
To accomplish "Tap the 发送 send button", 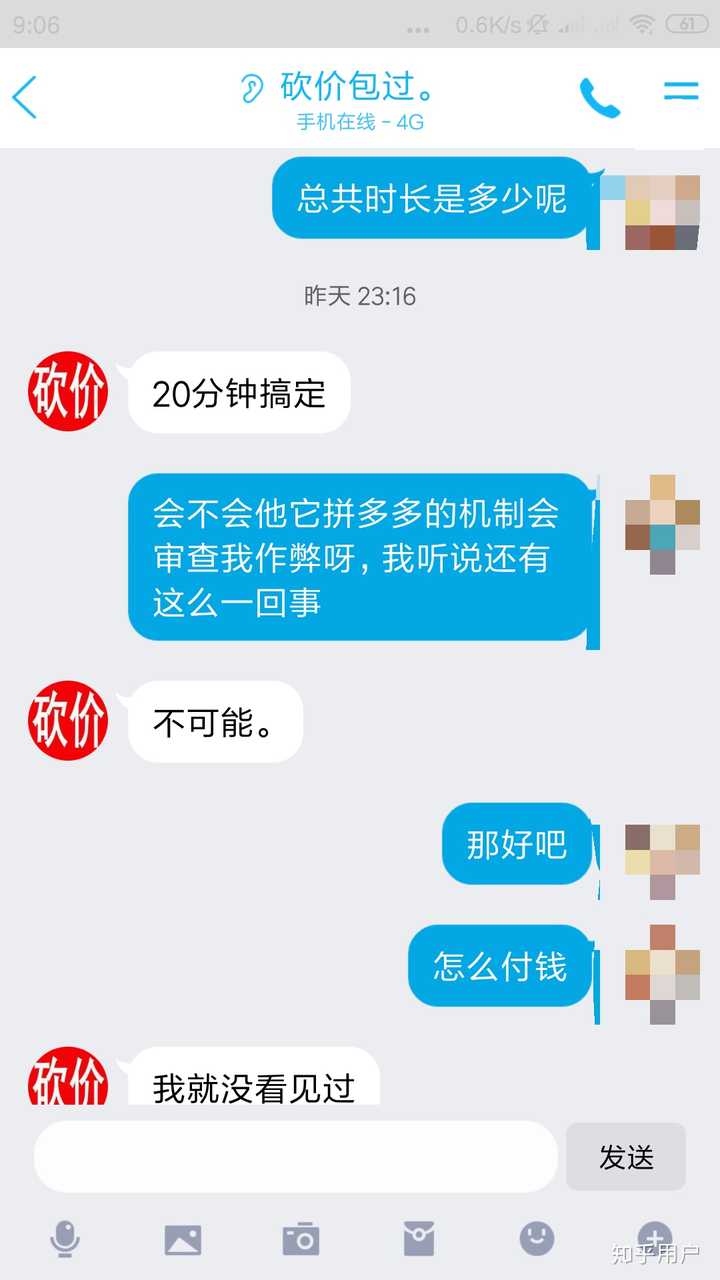I will [626, 1157].
